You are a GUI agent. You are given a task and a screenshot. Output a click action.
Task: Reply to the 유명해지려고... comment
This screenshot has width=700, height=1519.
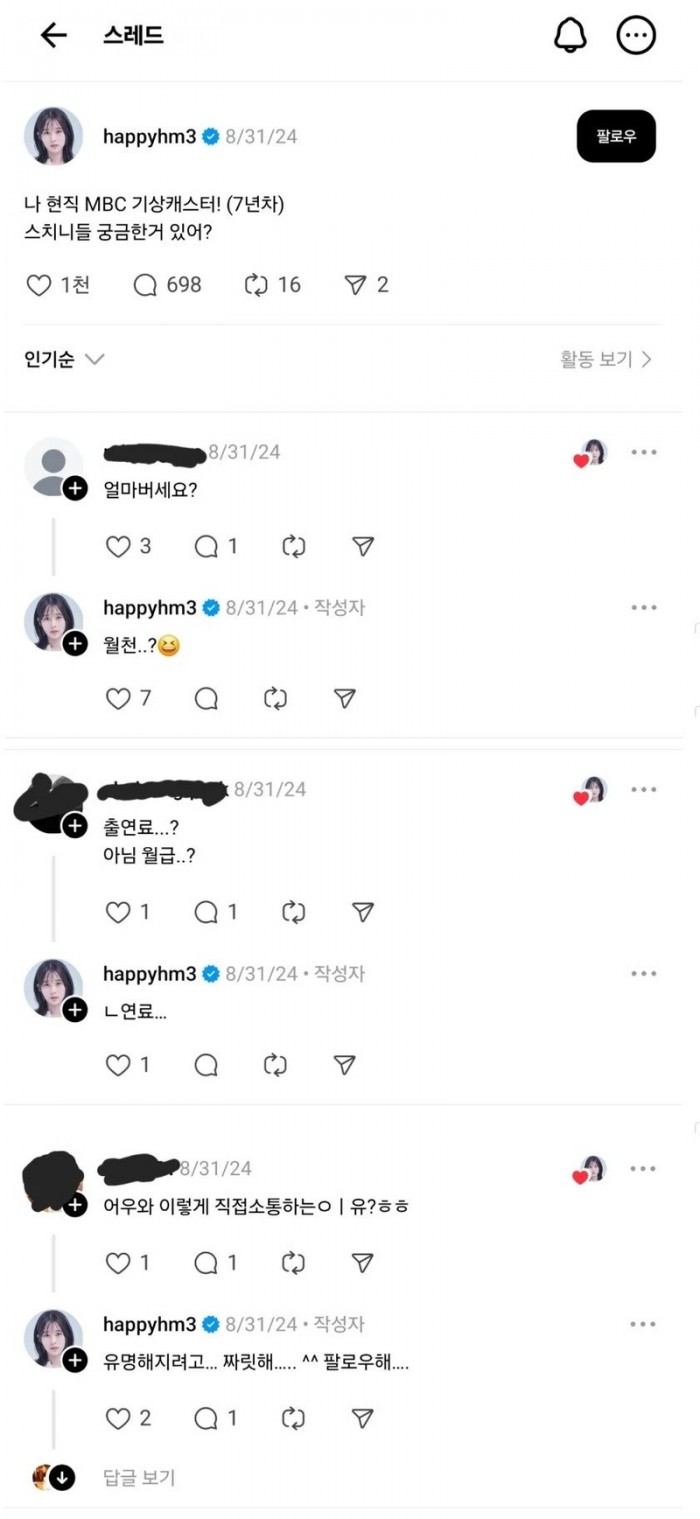207,1417
